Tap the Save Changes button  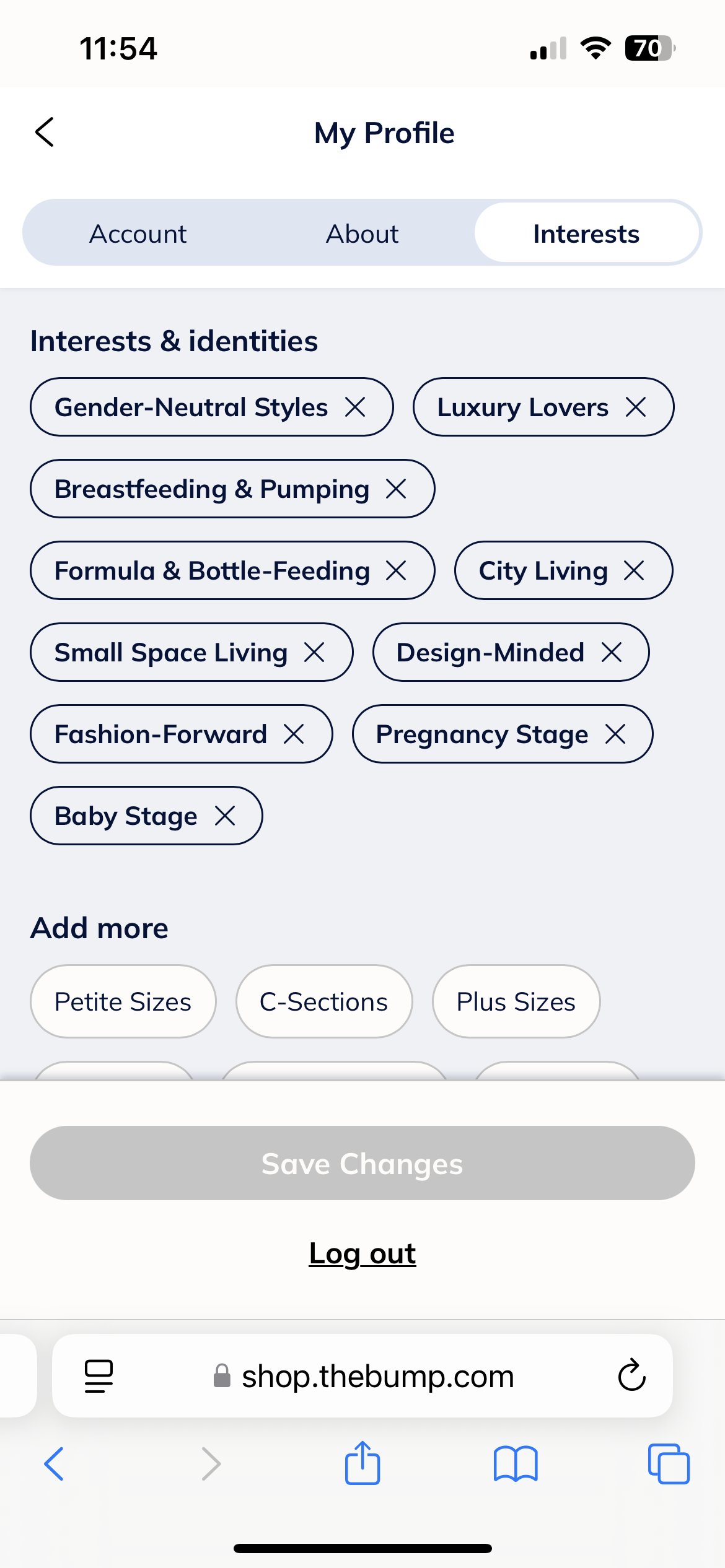tap(362, 1164)
